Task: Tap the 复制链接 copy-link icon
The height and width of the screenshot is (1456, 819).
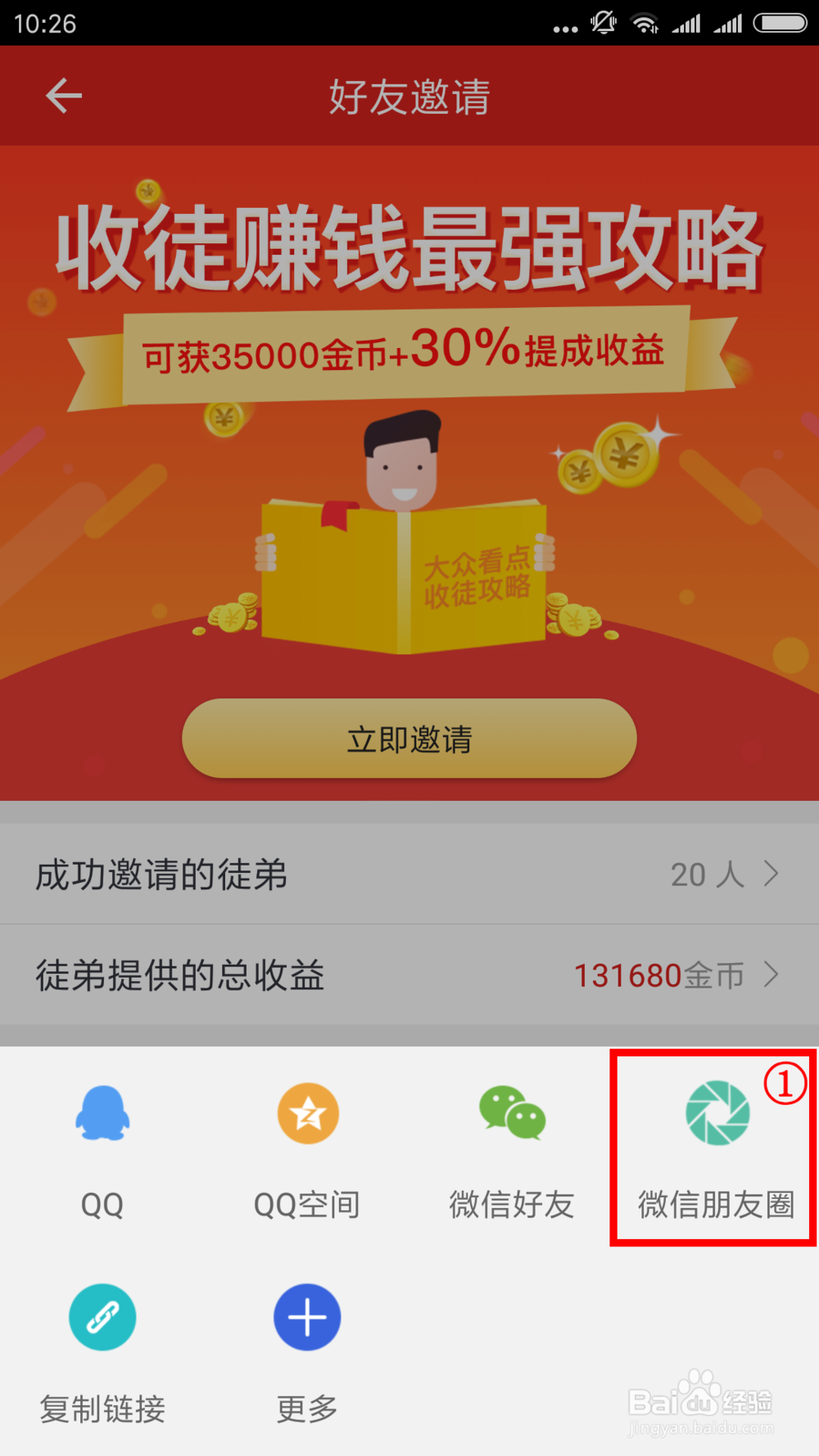Action: 102,1317
